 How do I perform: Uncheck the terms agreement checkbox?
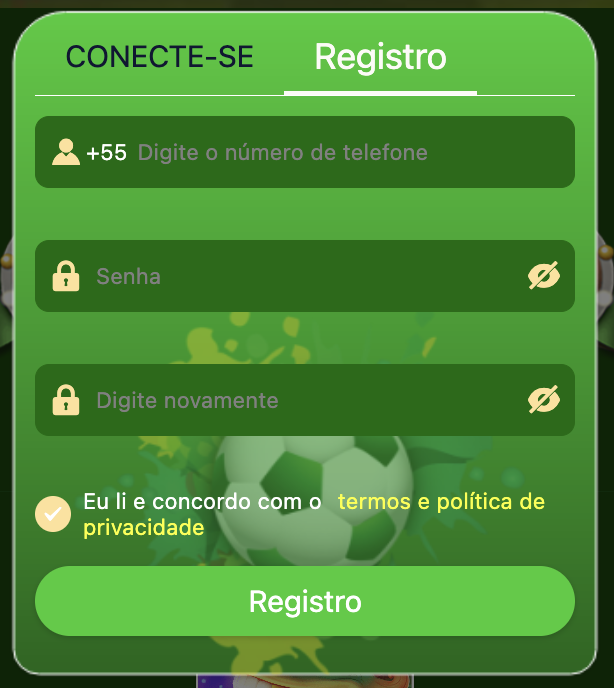(x=52, y=514)
